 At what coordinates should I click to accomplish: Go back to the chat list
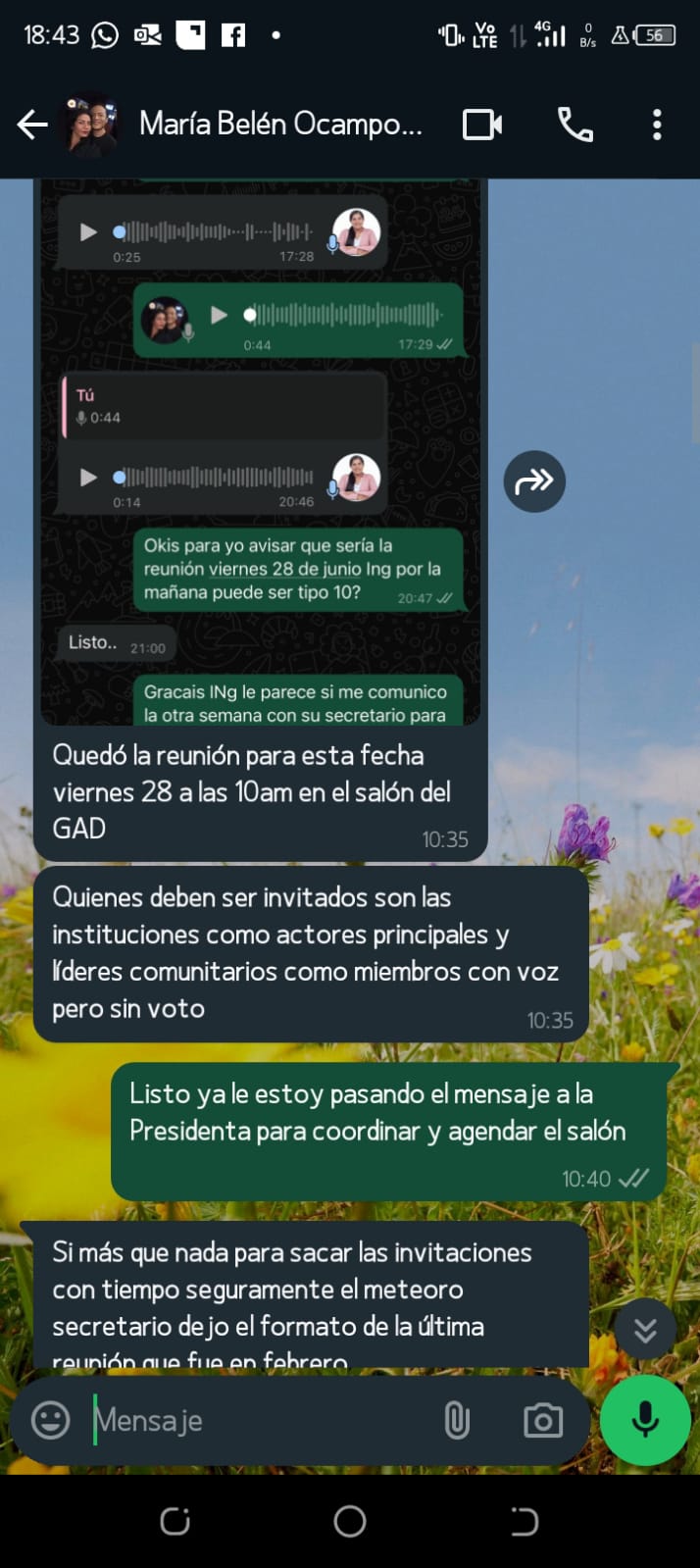pos(31,125)
